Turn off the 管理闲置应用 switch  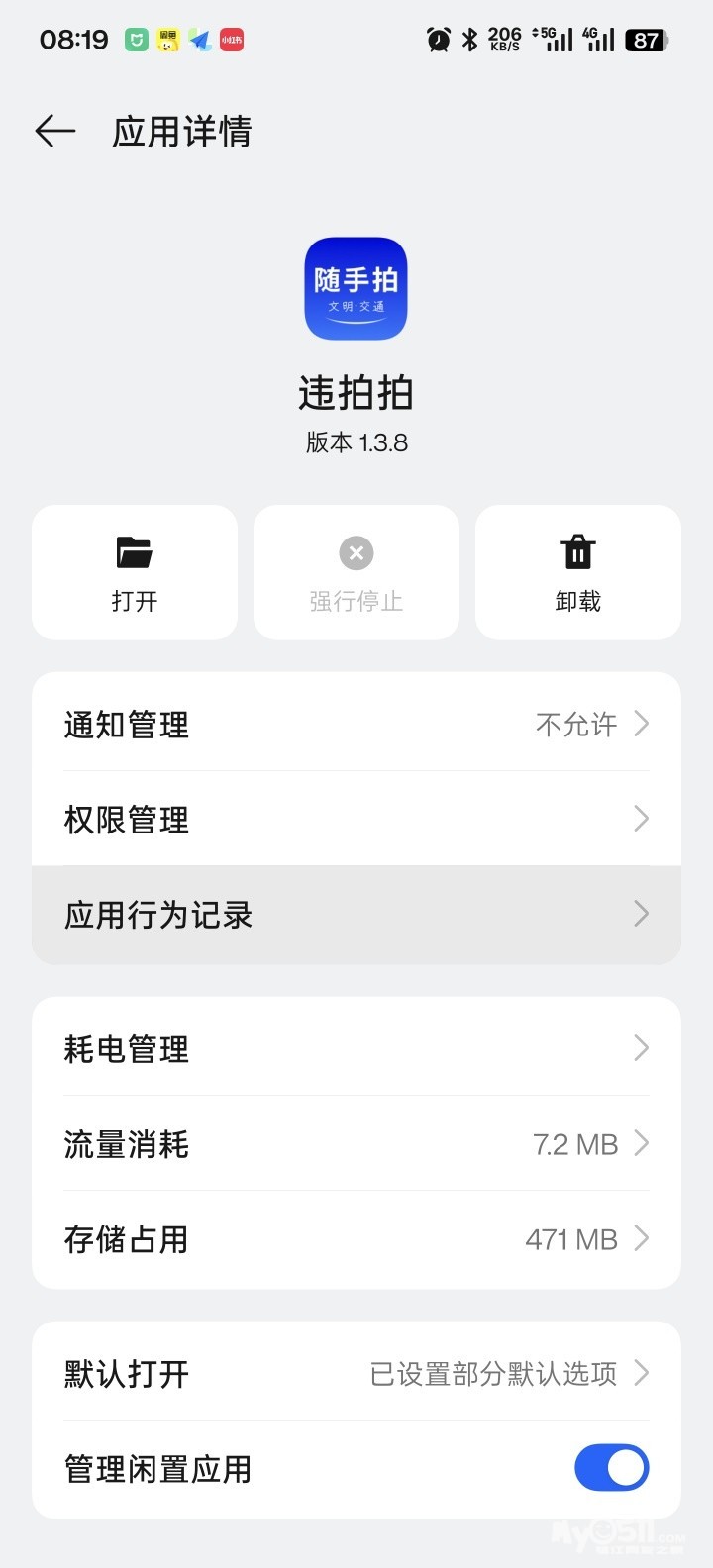(x=611, y=1468)
